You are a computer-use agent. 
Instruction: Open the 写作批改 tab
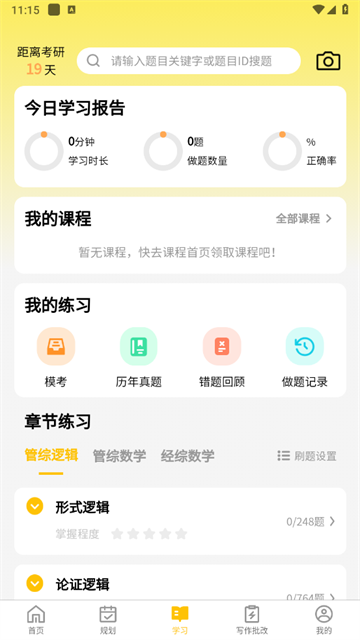tap(252, 620)
